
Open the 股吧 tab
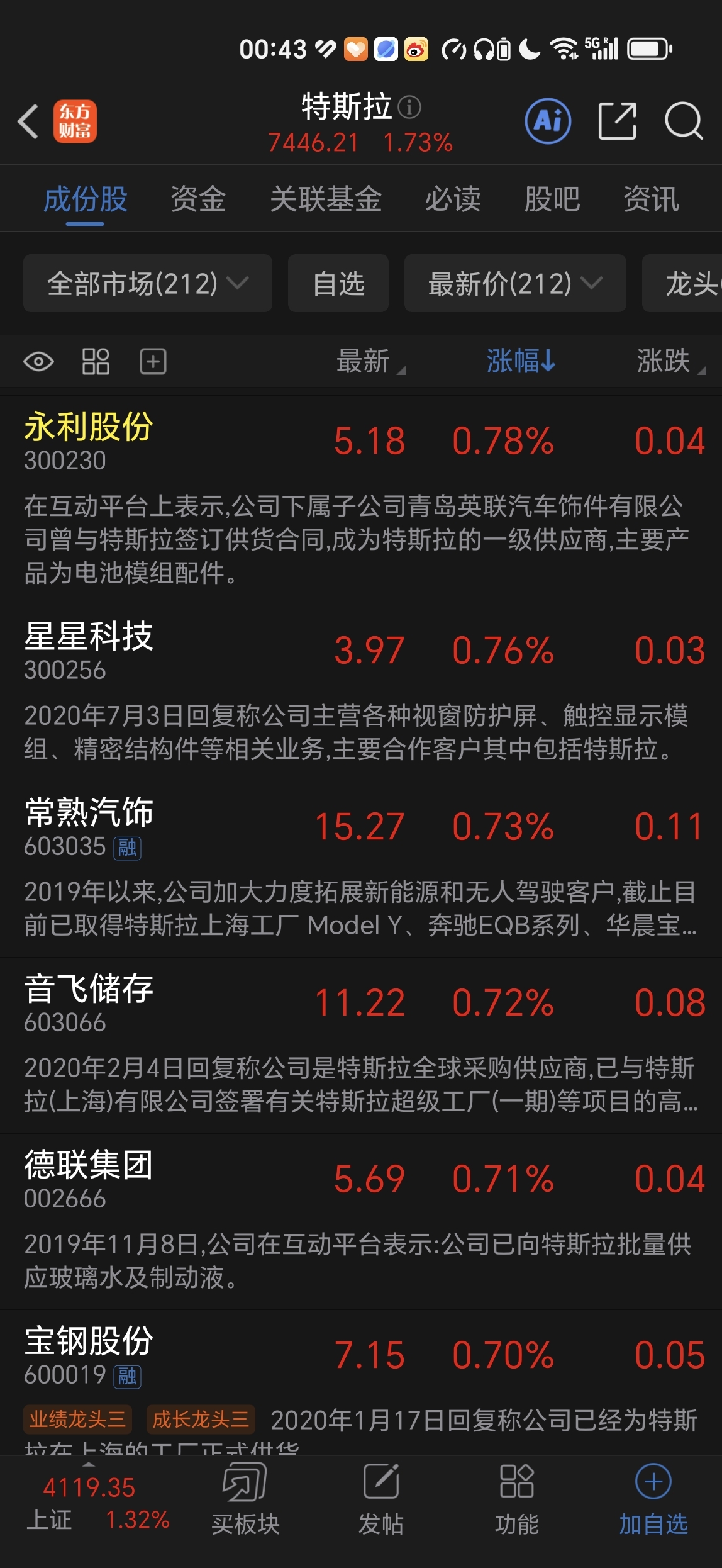(x=552, y=199)
